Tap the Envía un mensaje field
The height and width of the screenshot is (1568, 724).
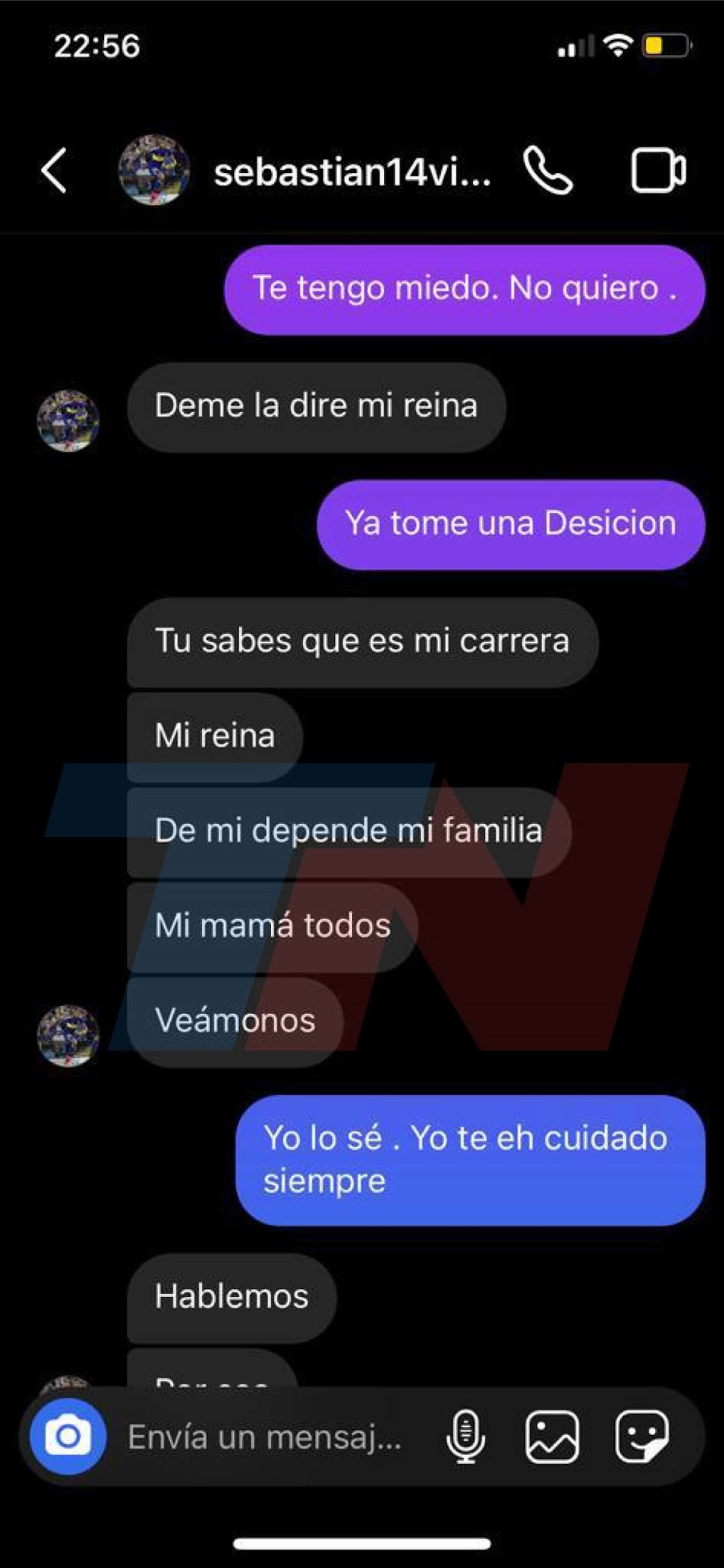coord(264,1437)
